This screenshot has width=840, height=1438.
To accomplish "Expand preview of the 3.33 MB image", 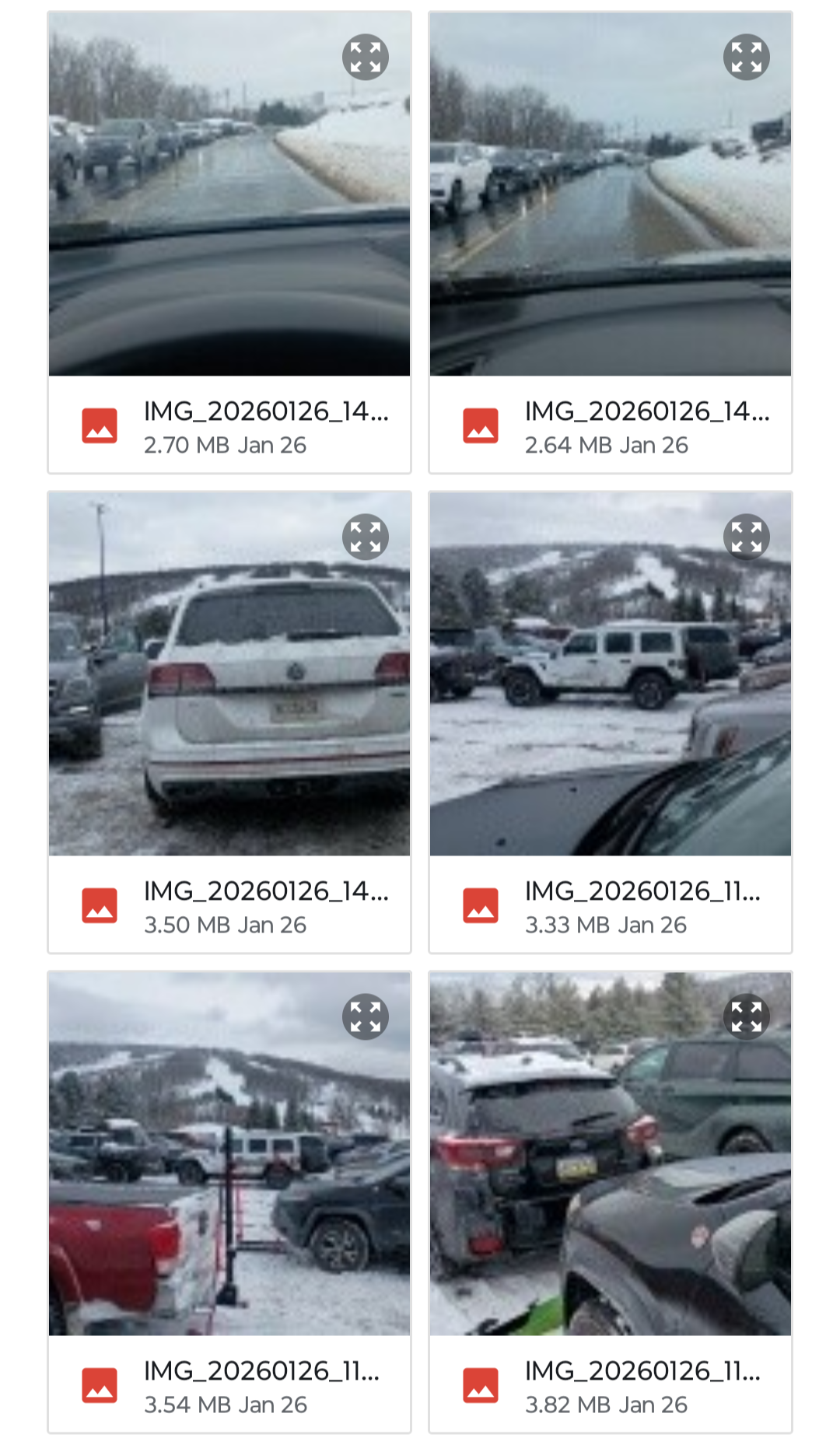I will (x=747, y=537).
